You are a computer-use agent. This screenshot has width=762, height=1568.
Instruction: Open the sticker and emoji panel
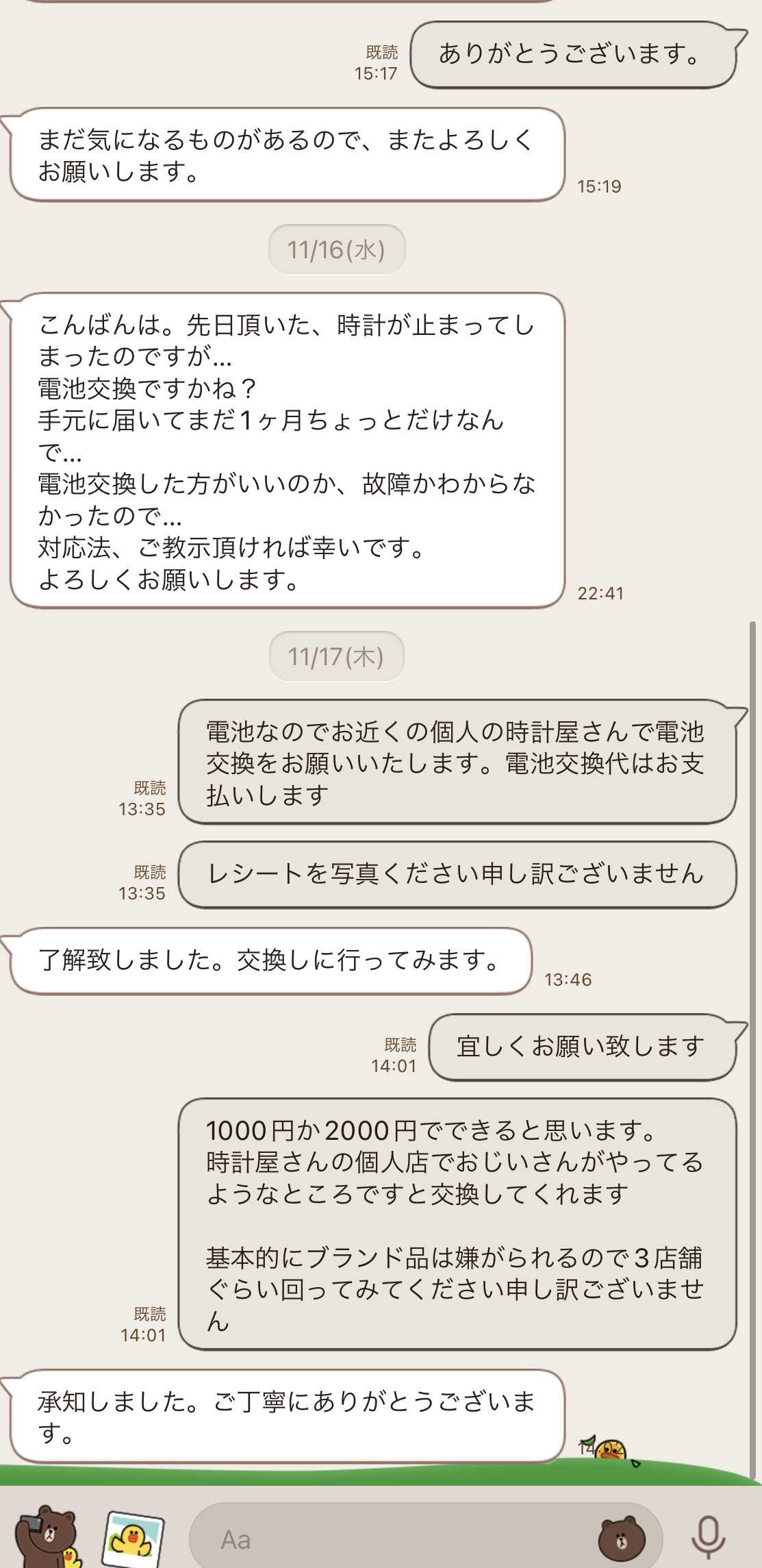point(622,1539)
